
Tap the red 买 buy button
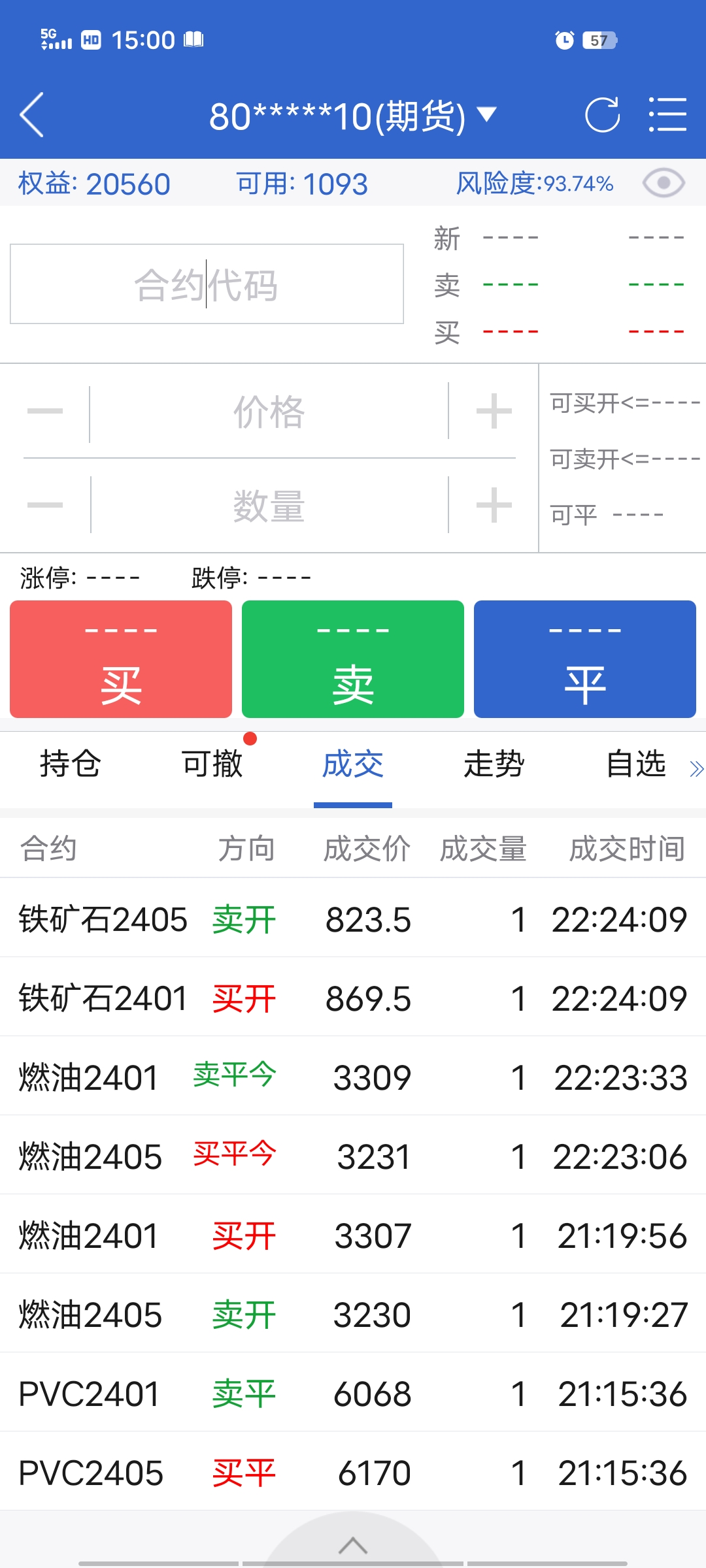121,659
